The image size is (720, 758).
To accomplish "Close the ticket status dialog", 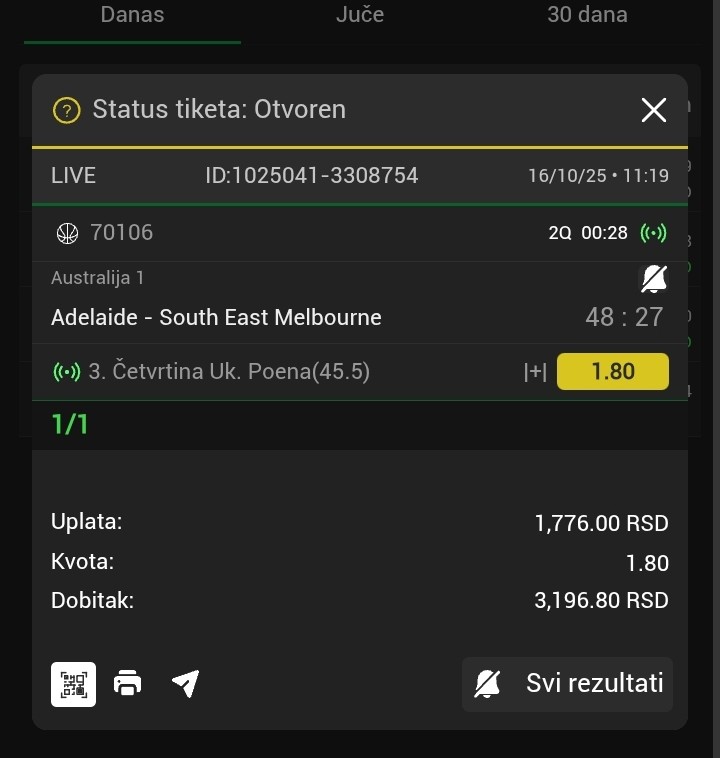I will click(653, 110).
